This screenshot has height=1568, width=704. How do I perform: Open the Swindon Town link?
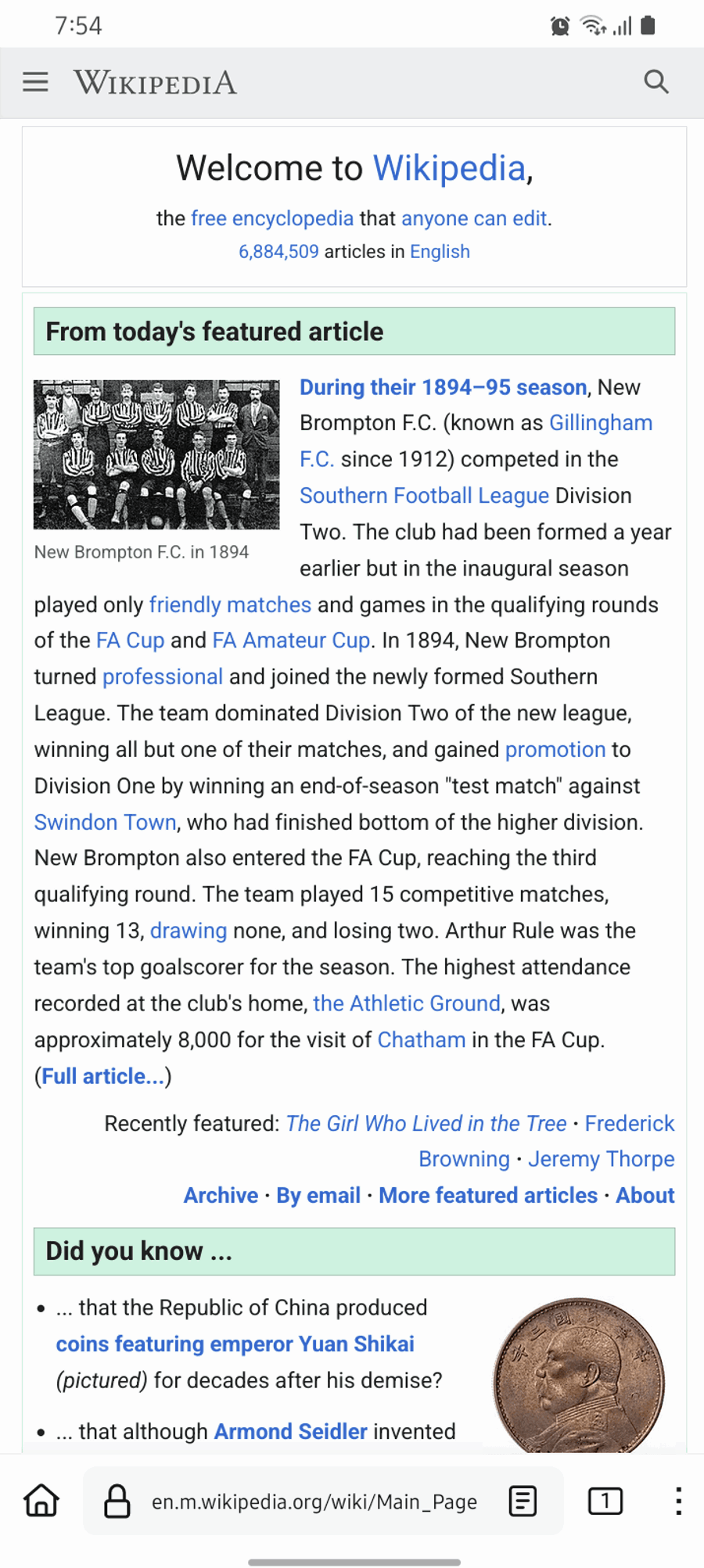tap(106, 822)
